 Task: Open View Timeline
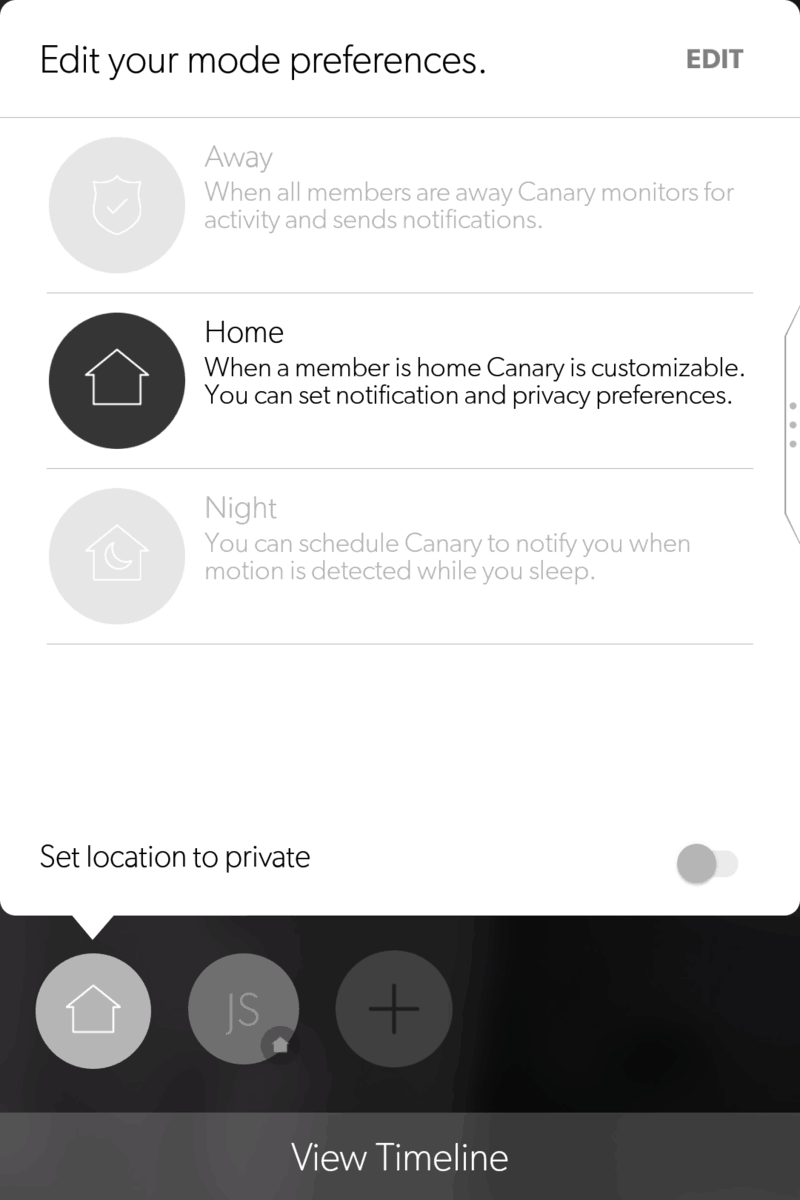[400, 1157]
